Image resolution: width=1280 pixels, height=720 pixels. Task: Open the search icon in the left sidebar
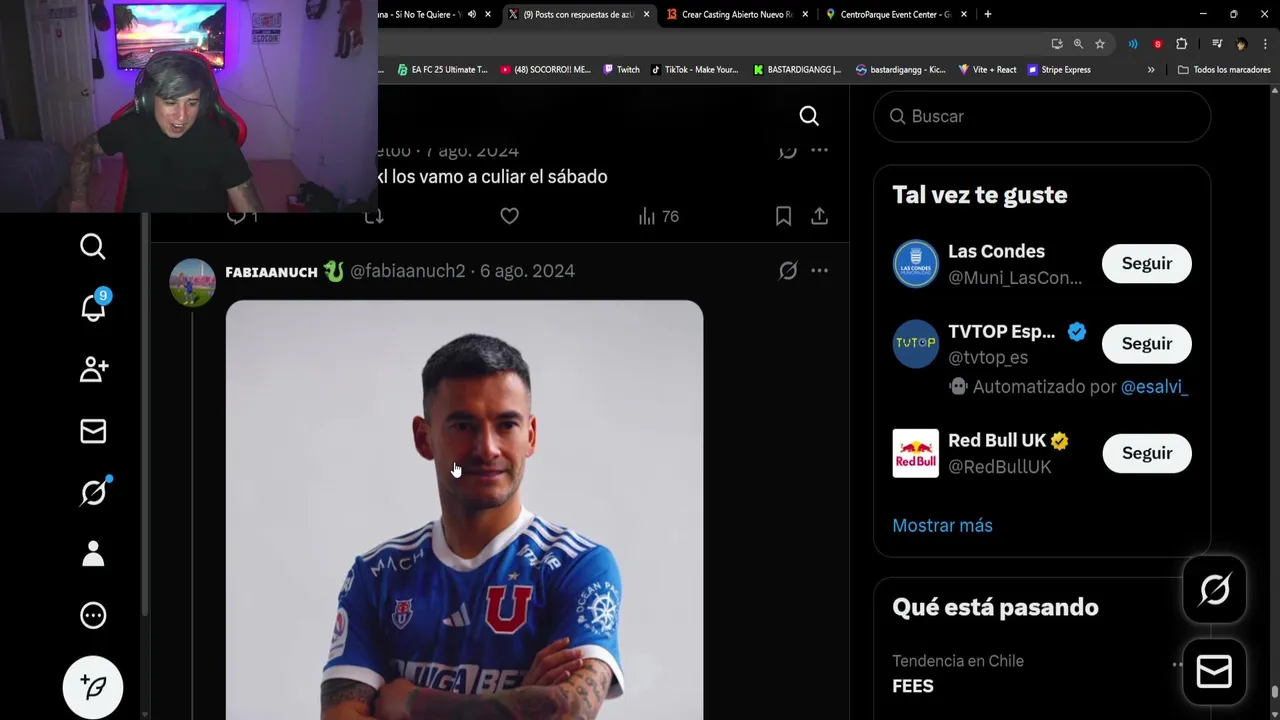(93, 246)
